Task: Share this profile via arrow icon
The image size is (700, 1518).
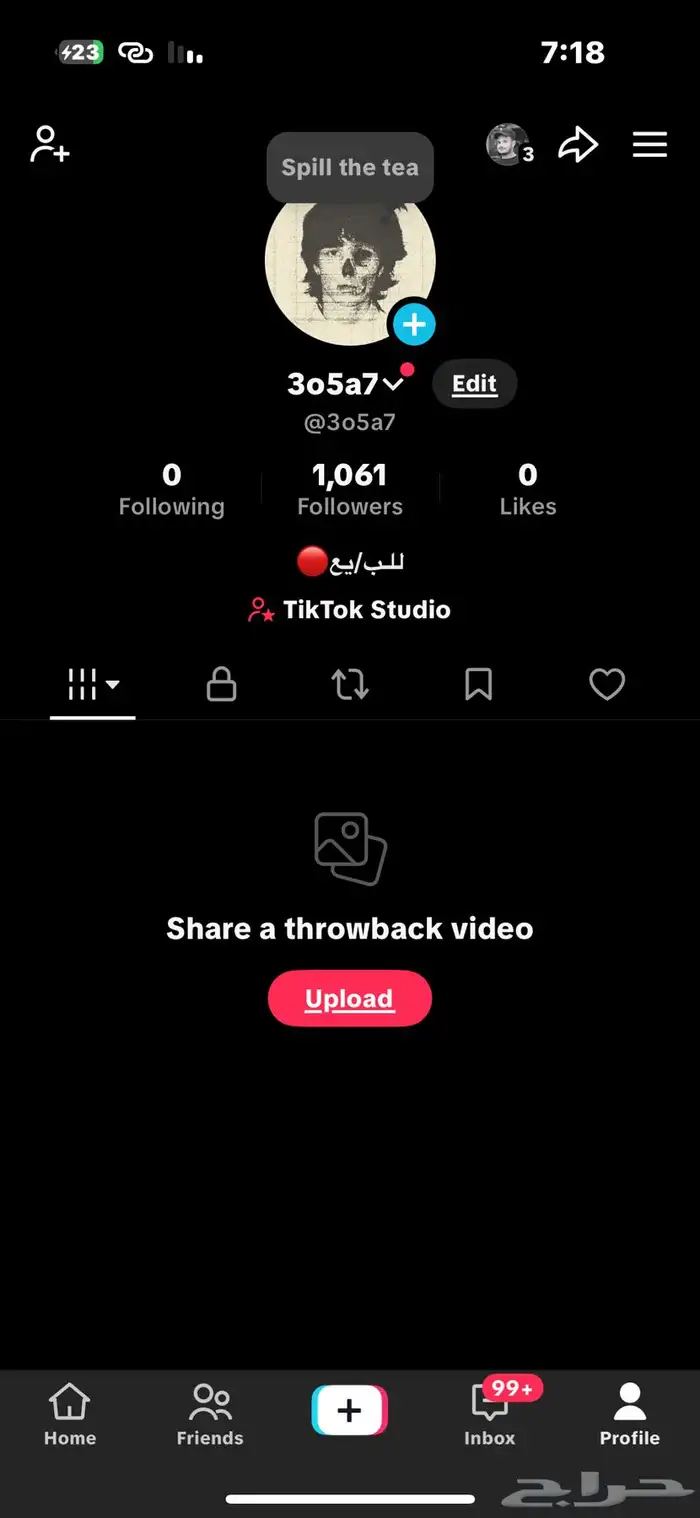Action: pyautogui.click(x=578, y=146)
